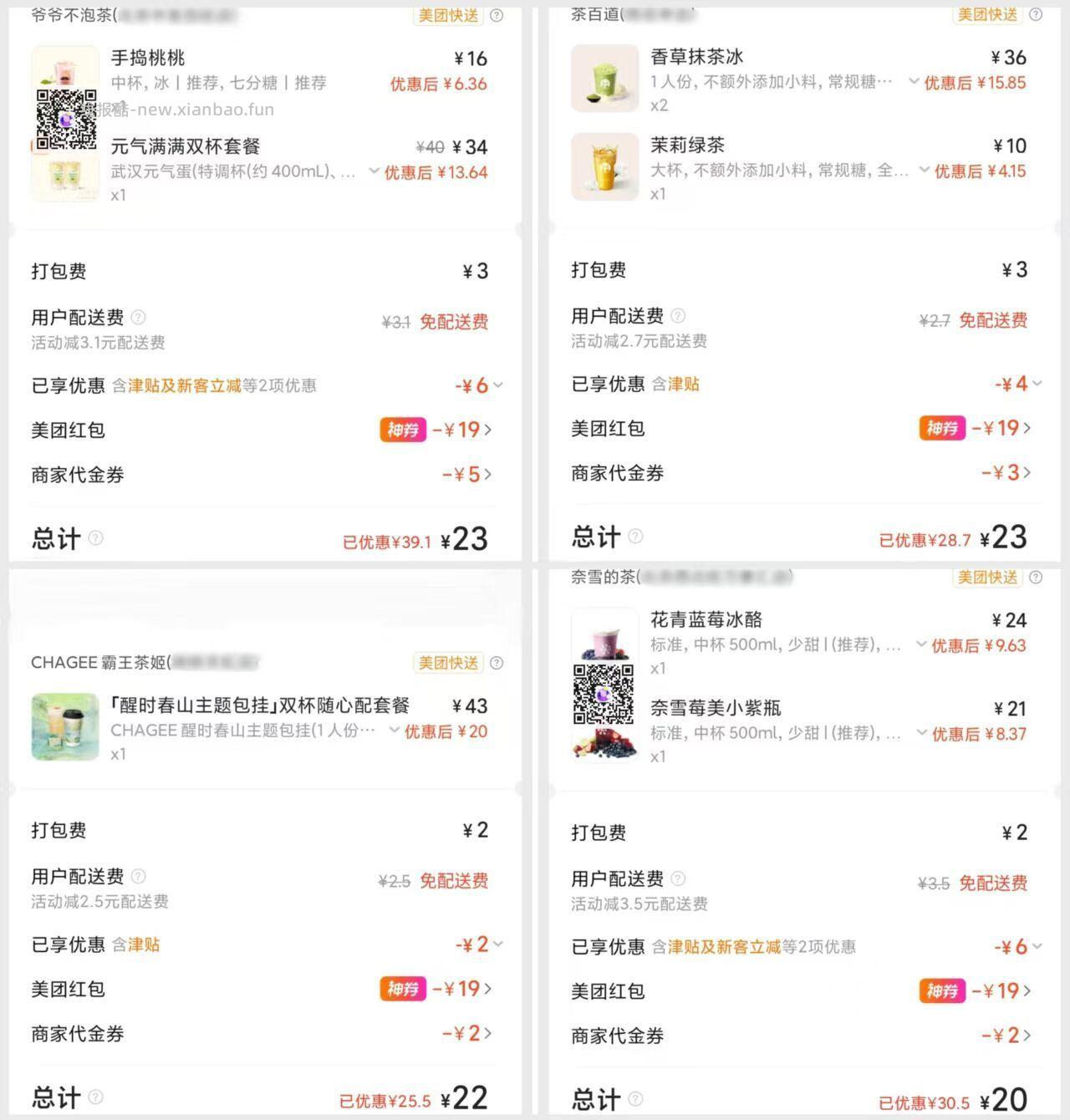1070x1120 pixels.
Task: Click 免配送费 in the CHAGEE order
Action: 454,880
